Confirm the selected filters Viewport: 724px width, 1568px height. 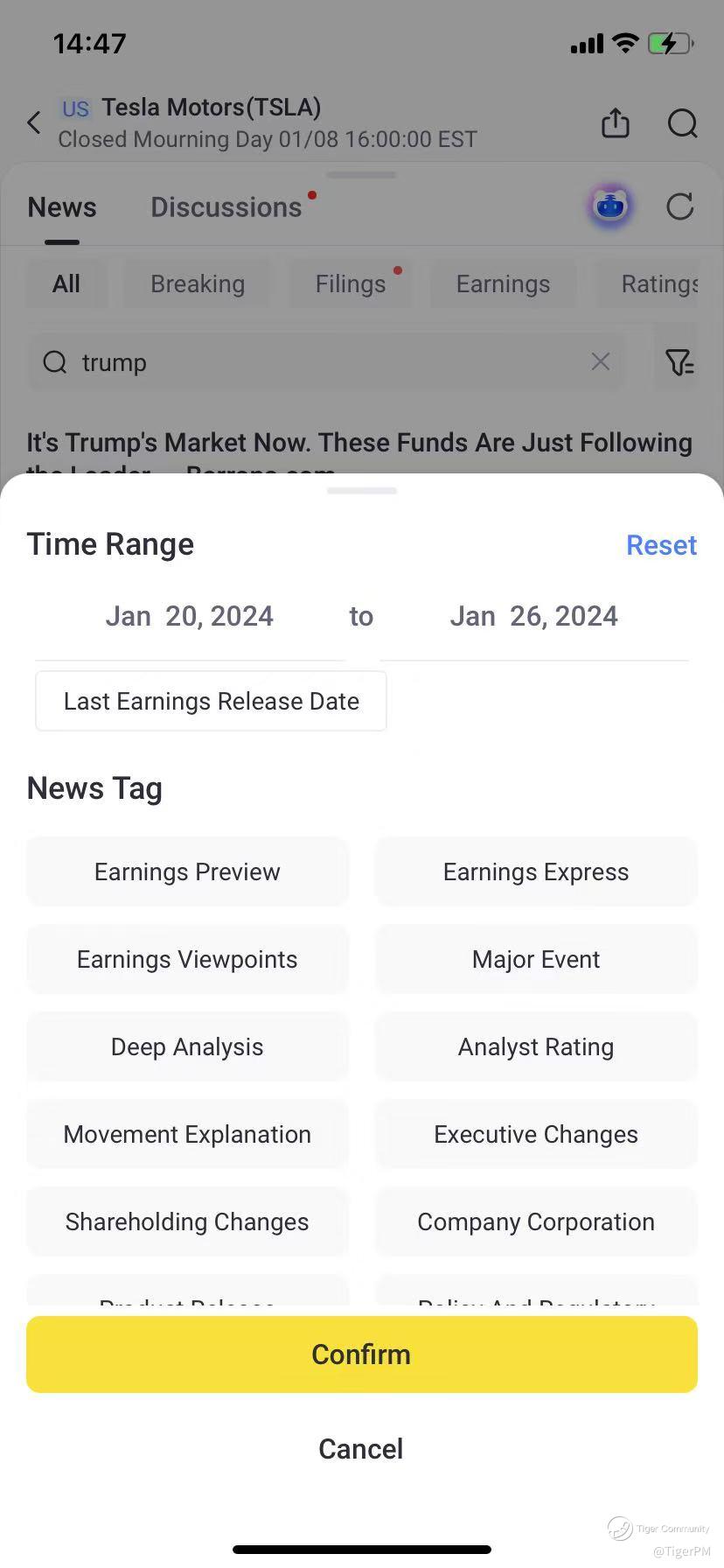362,1354
